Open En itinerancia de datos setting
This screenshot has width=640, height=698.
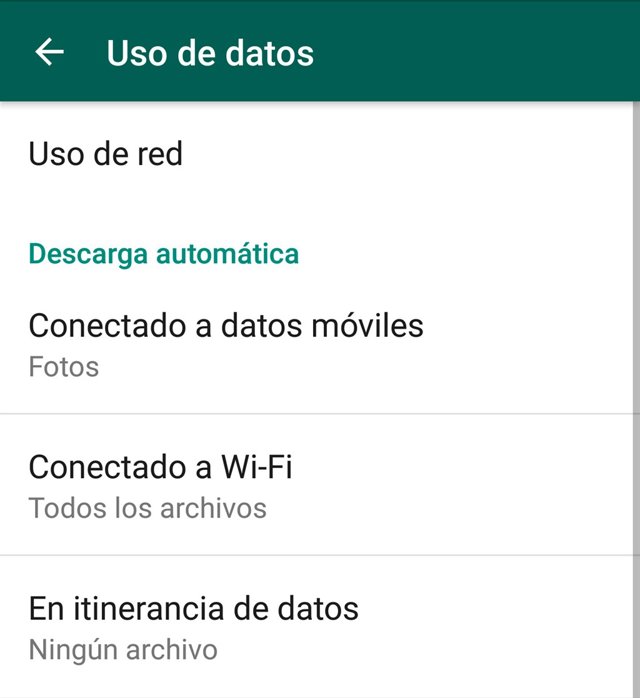point(193,626)
